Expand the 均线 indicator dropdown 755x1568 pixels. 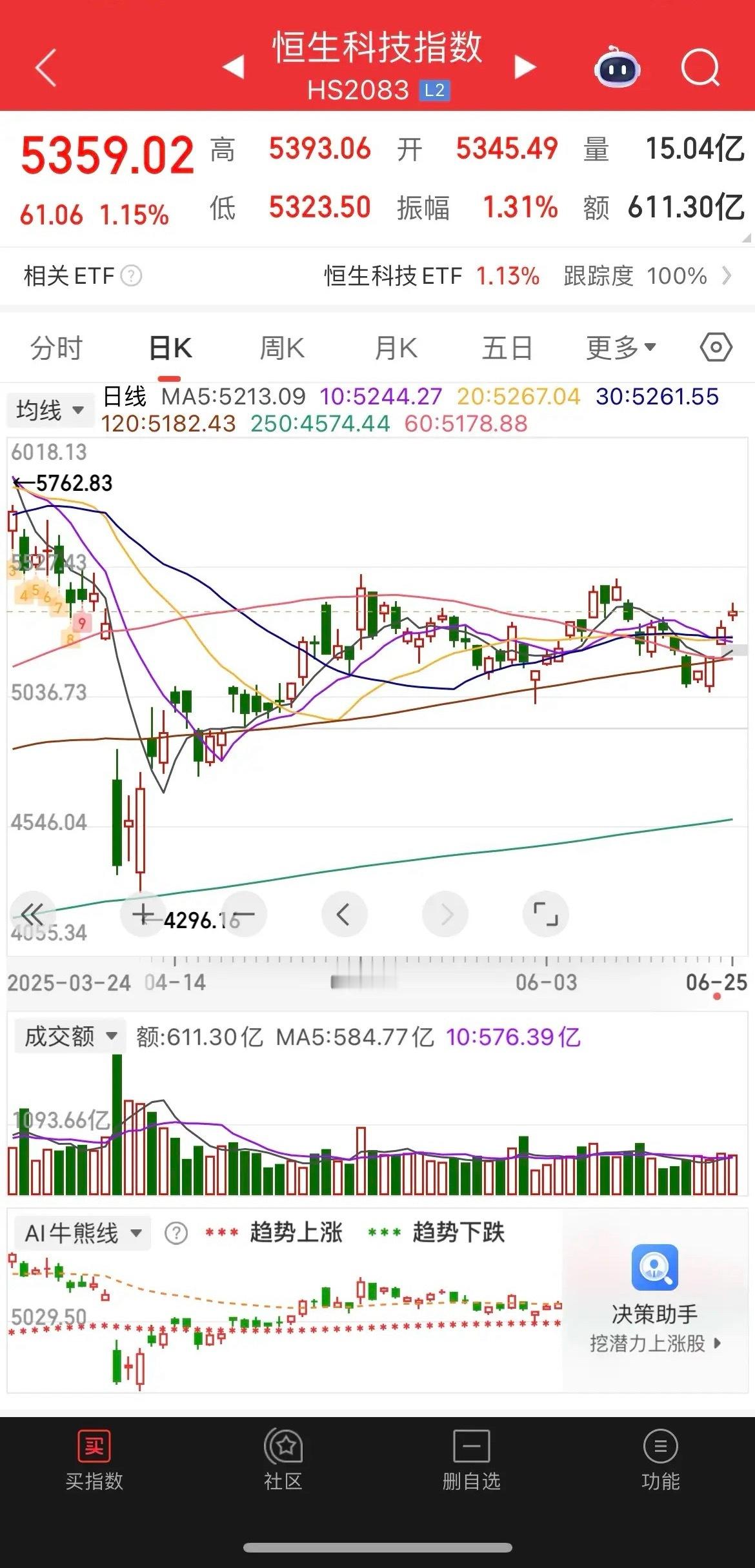50,410
